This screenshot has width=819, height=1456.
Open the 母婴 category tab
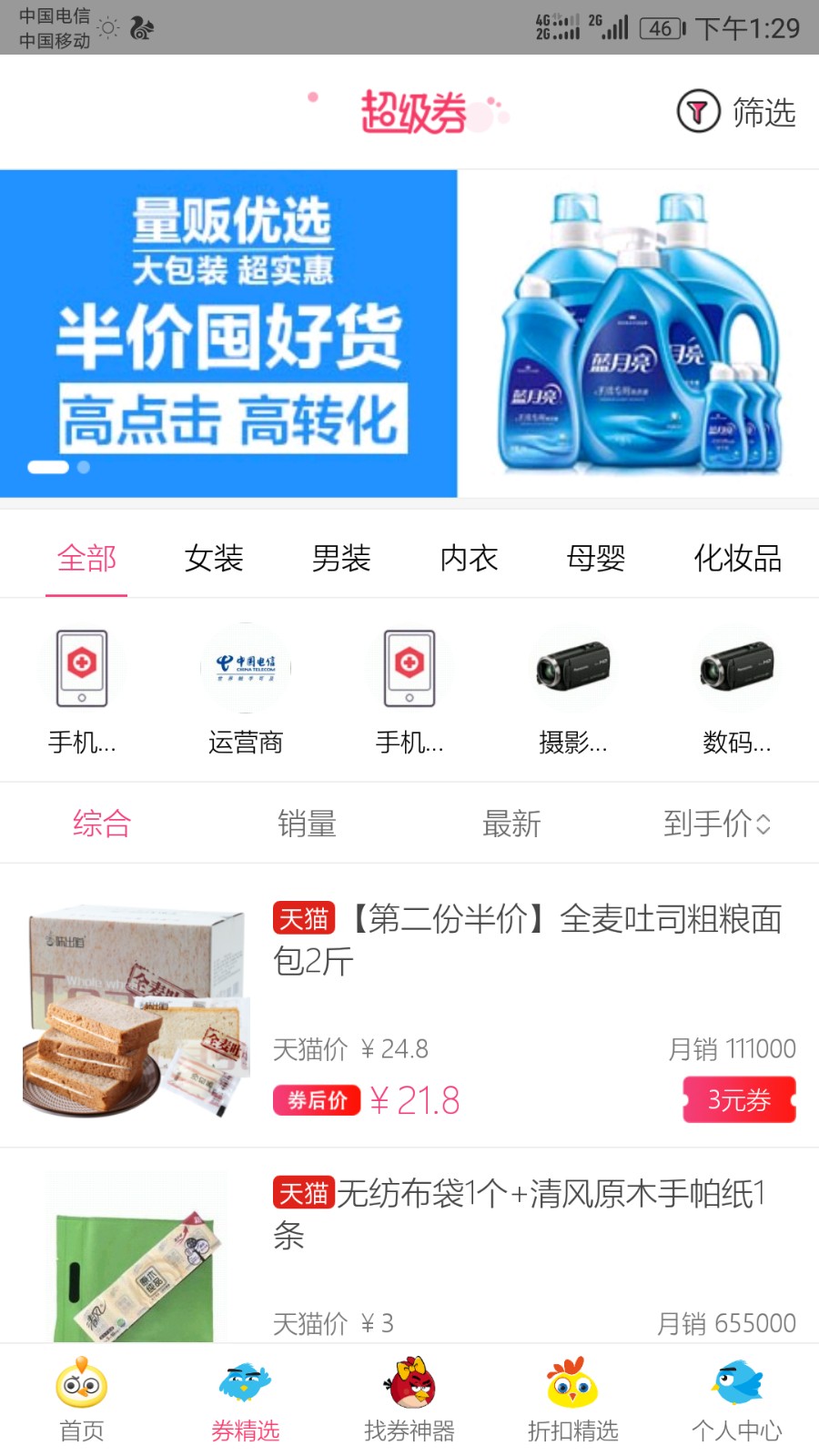(x=596, y=559)
